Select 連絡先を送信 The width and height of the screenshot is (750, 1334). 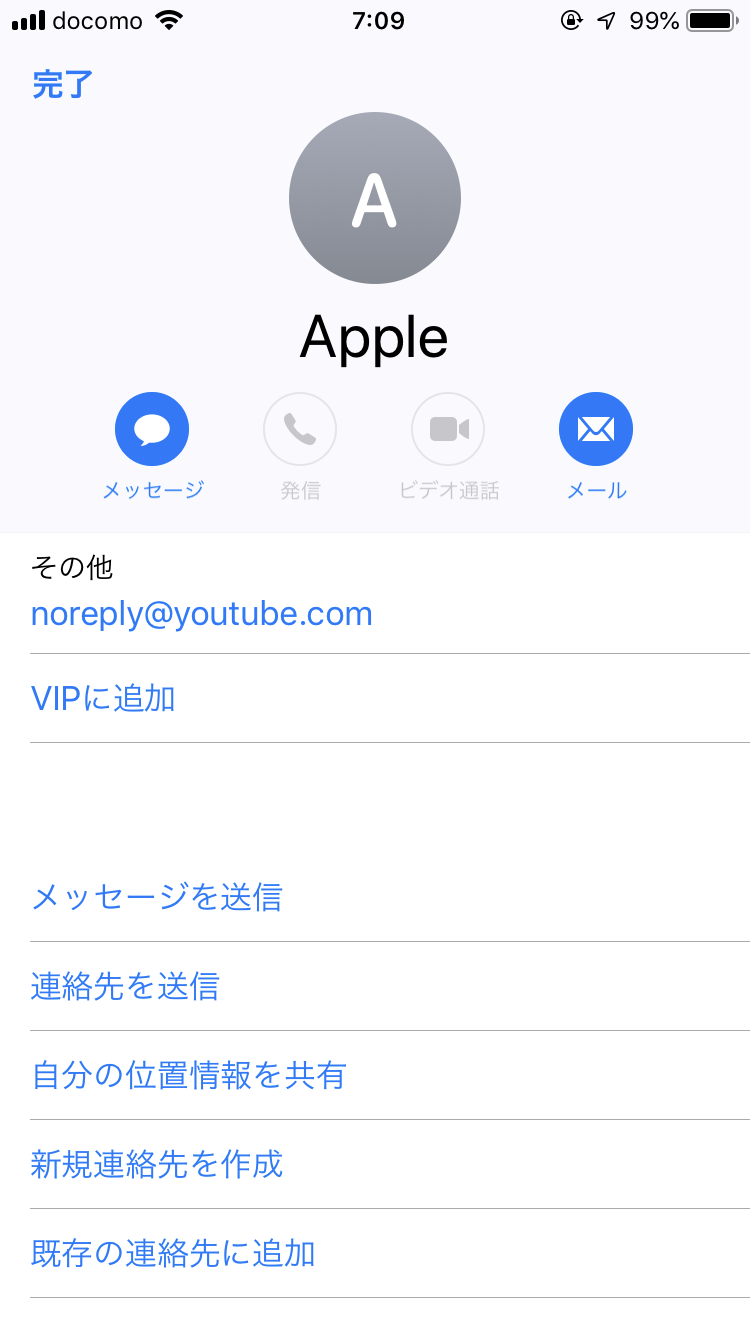pyautogui.click(x=125, y=986)
